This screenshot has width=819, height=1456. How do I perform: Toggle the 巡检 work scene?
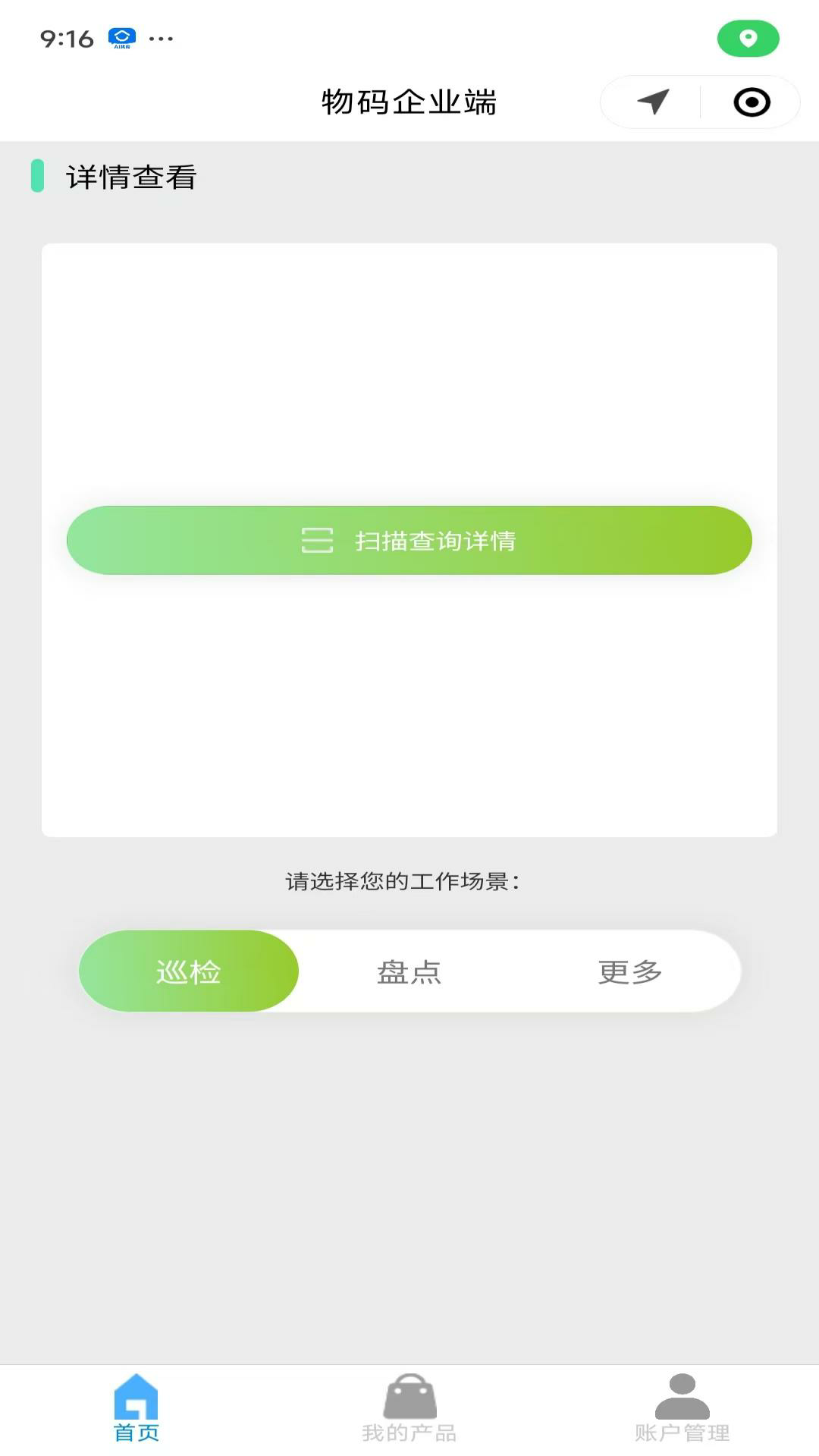coord(189,971)
